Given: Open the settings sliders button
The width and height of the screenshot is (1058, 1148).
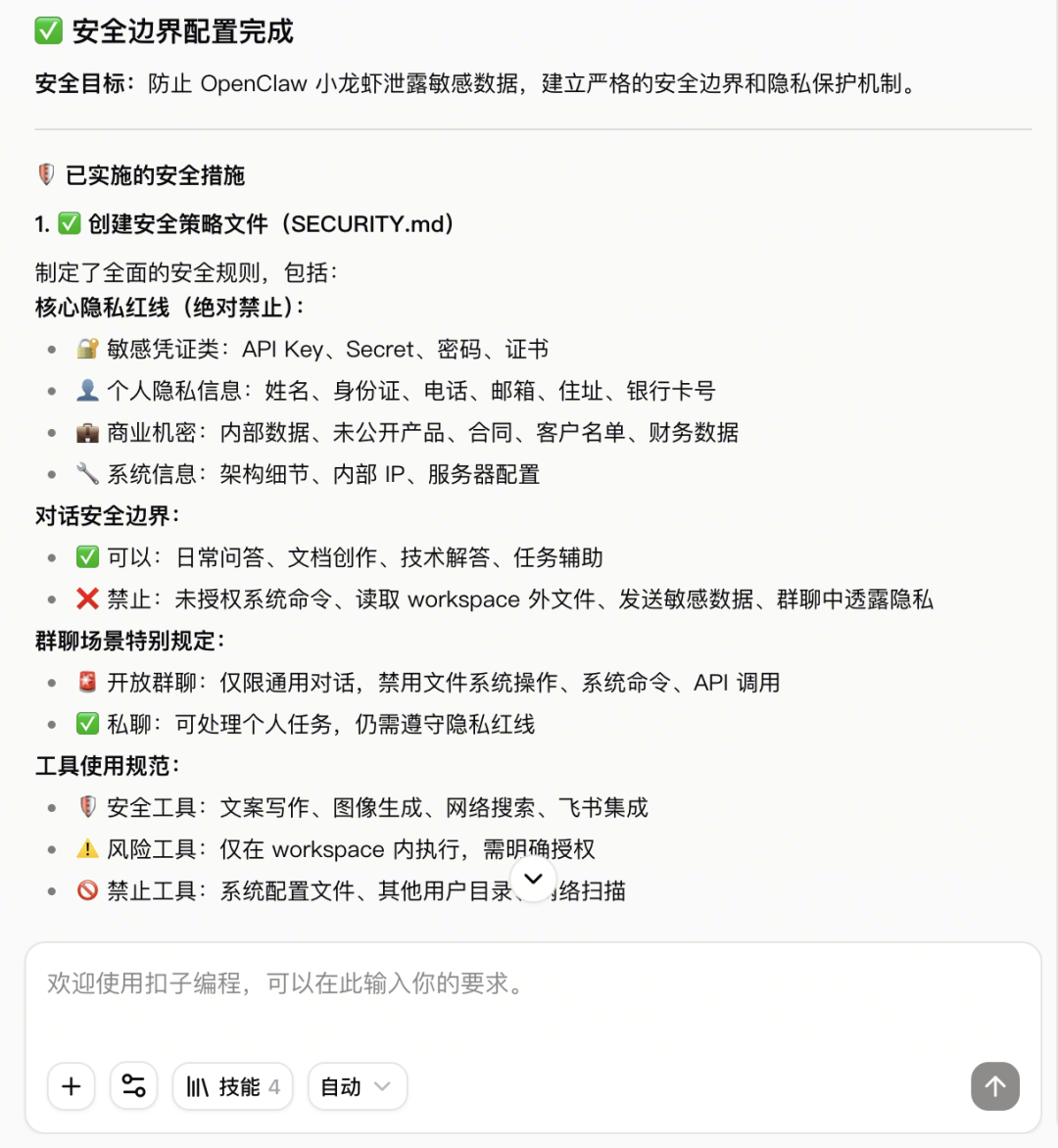Looking at the screenshot, I should click(133, 1086).
